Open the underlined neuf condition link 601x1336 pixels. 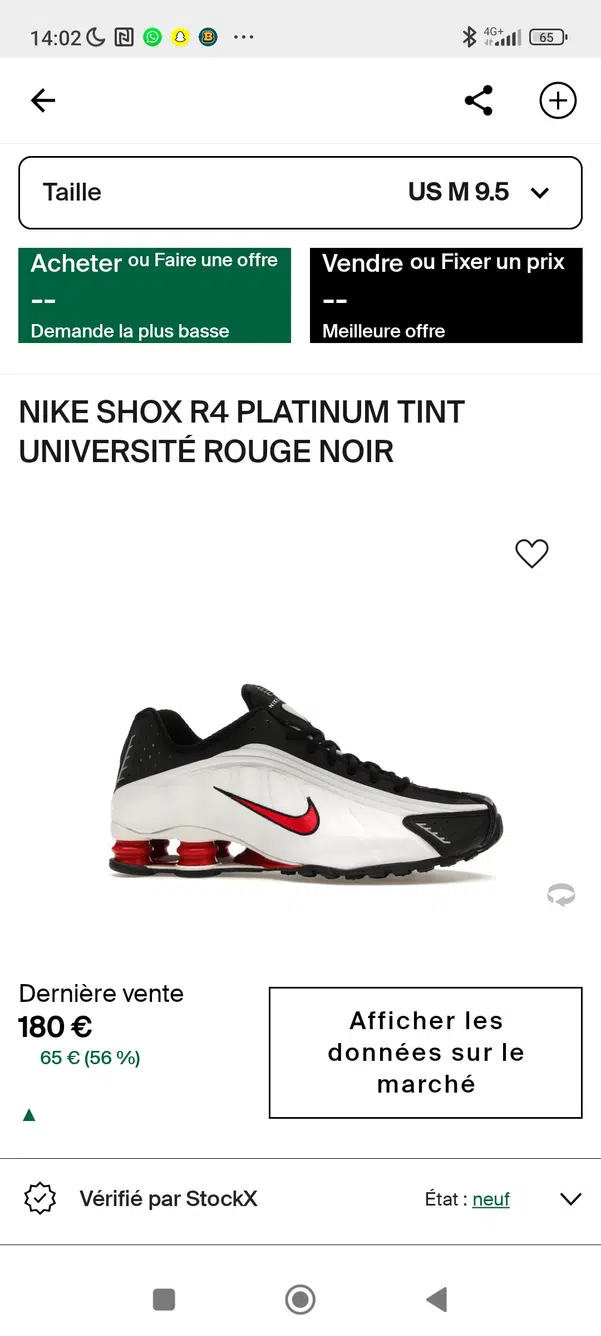point(491,1199)
